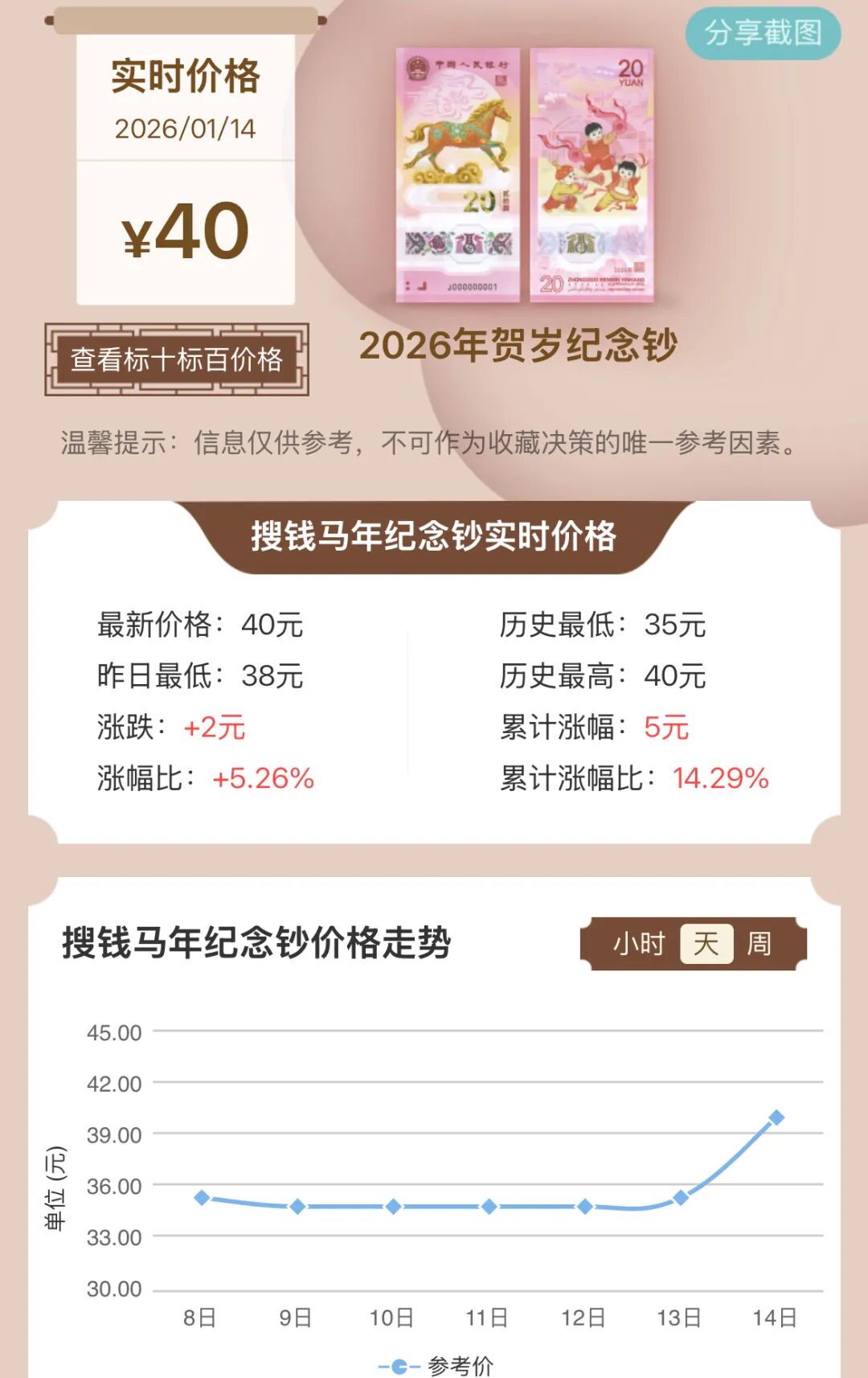This screenshot has width=868, height=1378.
Task: Switch the trend chart to 小时 view
Action: [639, 943]
